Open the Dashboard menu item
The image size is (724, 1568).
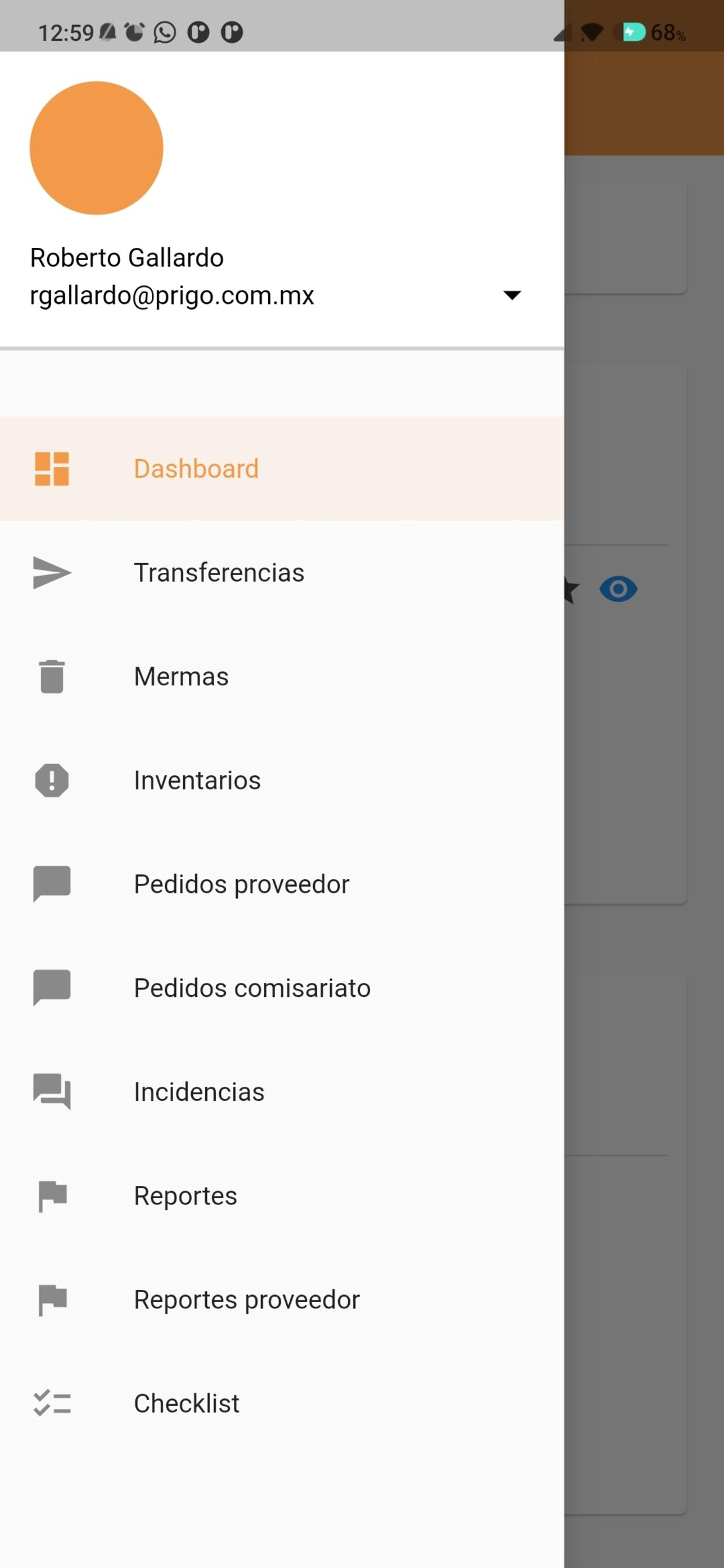pos(282,468)
